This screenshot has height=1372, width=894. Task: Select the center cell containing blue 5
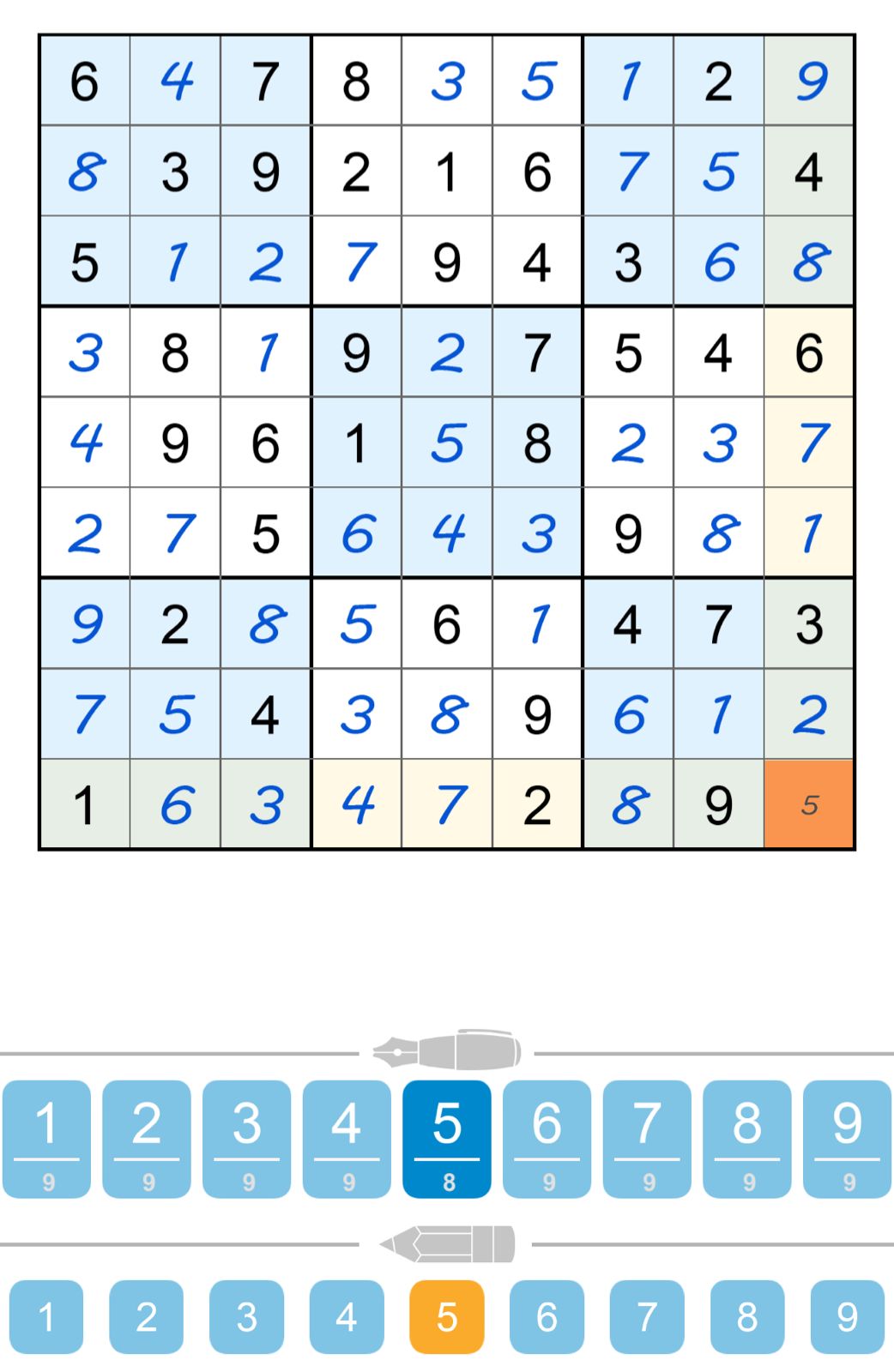click(446, 443)
